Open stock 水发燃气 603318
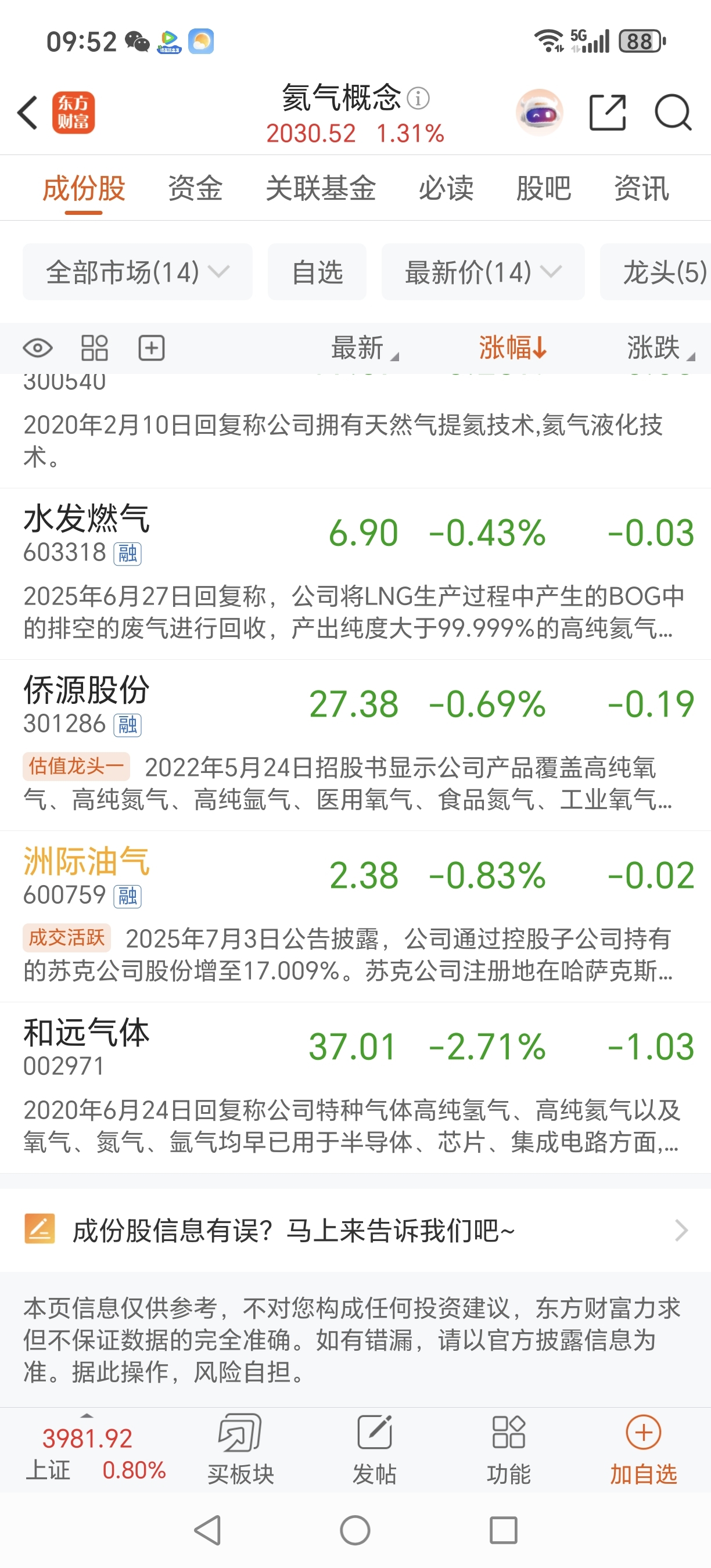Image resolution: width=711 pixels, height=1568 pixels. 87,532
